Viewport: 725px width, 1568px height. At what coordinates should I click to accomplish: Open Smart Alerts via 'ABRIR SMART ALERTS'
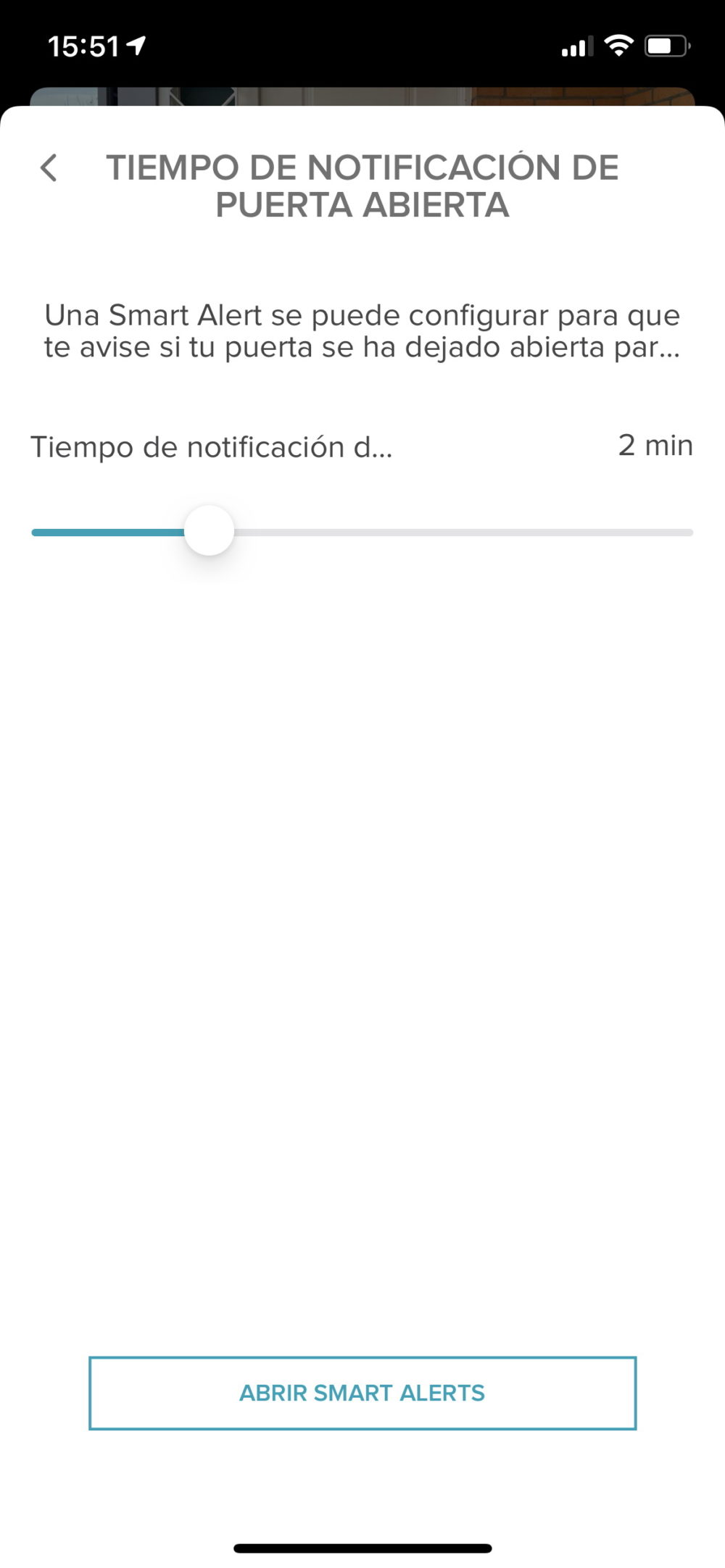pyautogui.click(x=362, y=1391)
